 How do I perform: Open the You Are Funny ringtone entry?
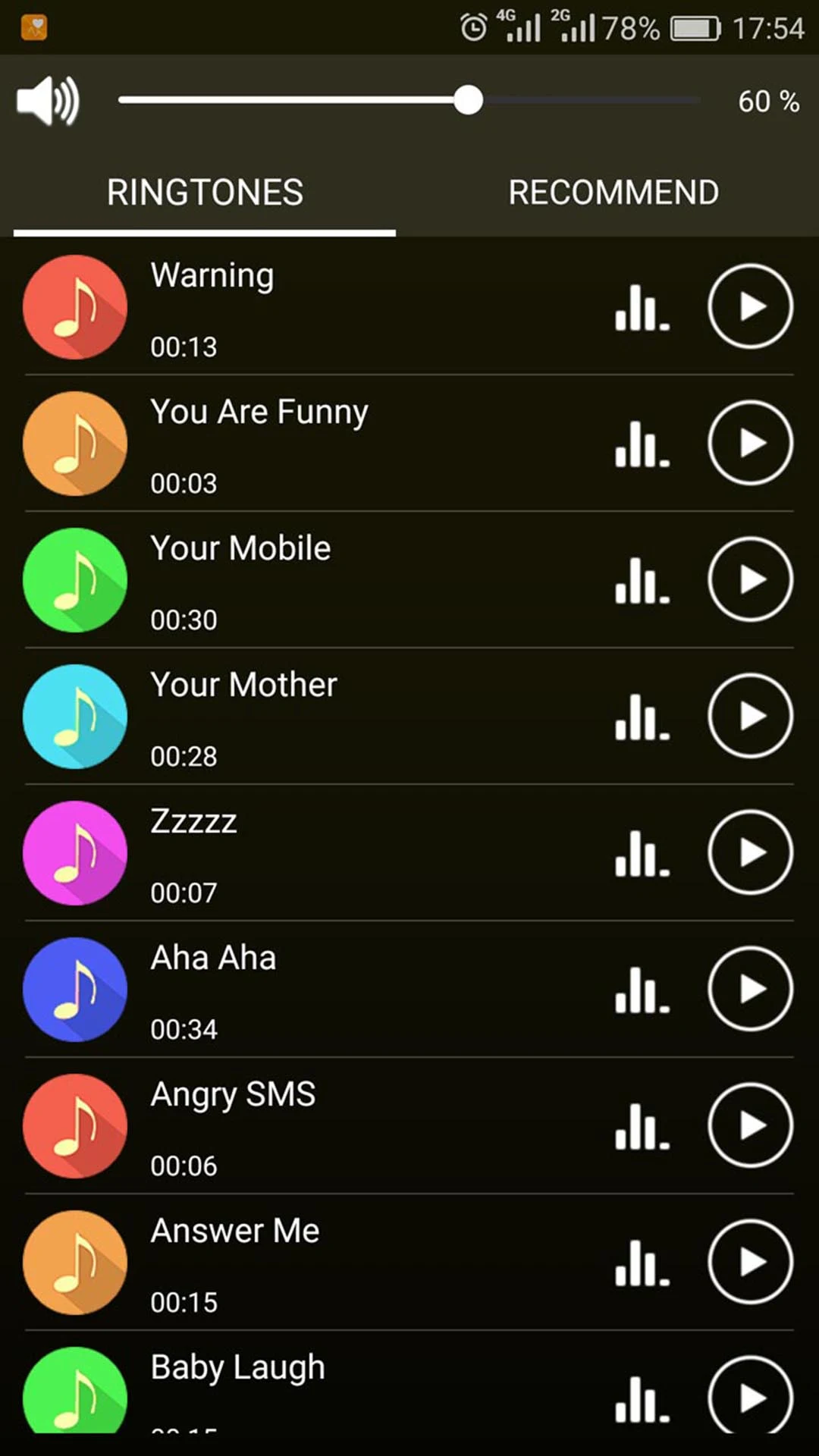coord(409,443)
